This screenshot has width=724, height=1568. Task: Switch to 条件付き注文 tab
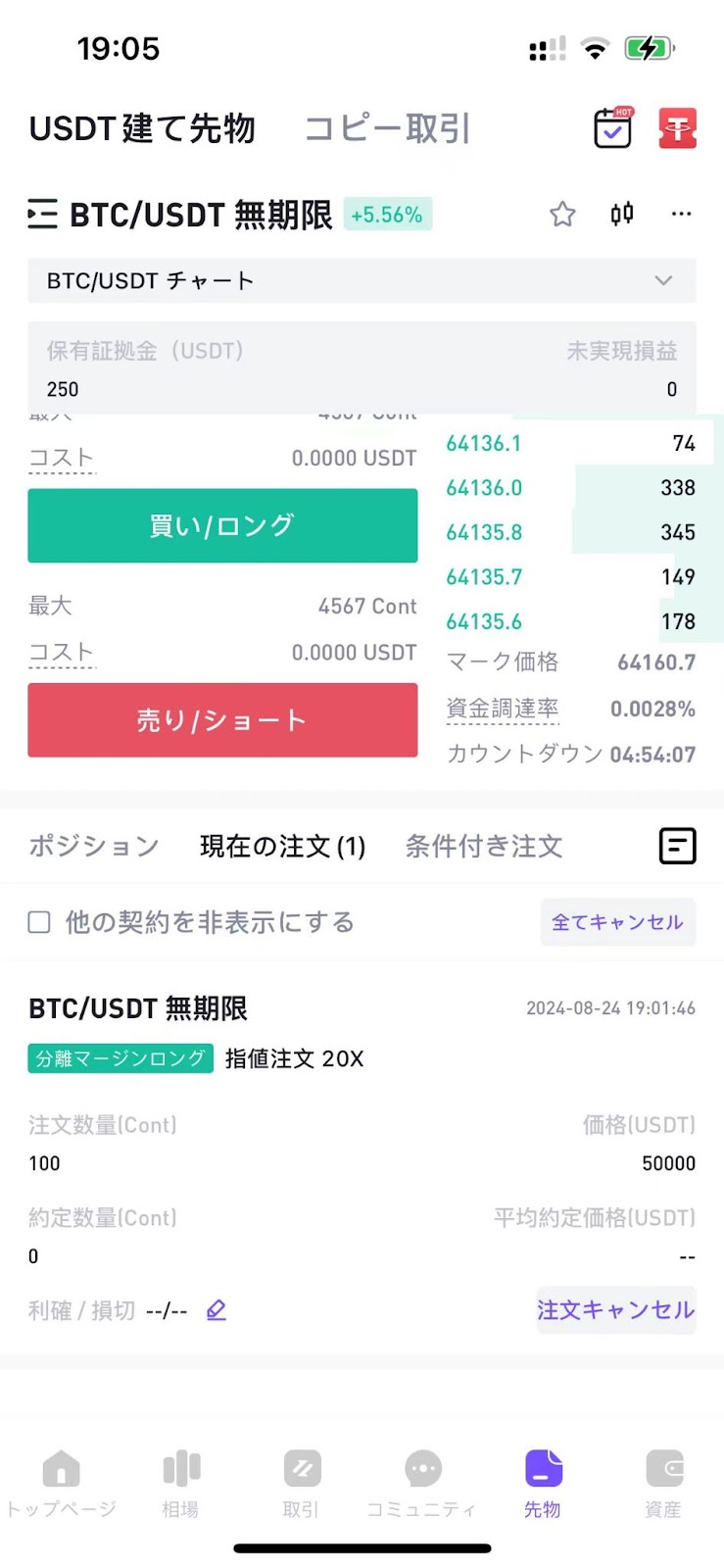point(484,846)
